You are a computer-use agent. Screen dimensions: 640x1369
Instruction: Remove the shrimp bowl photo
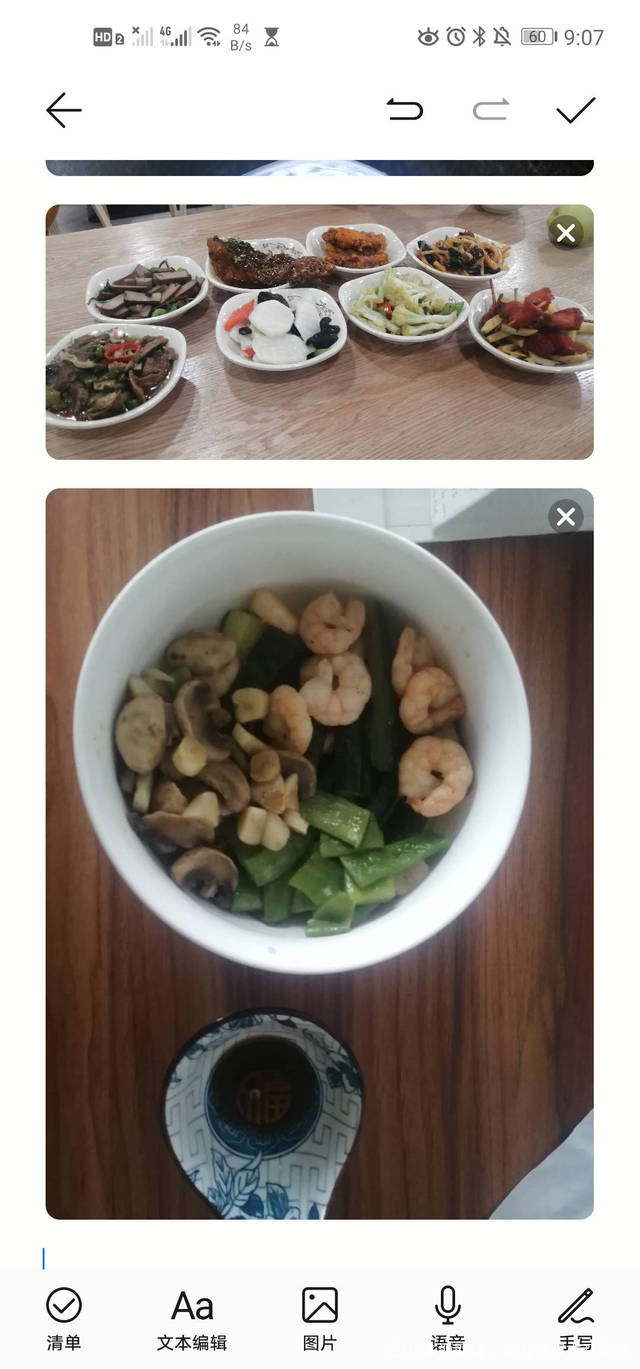566,516
